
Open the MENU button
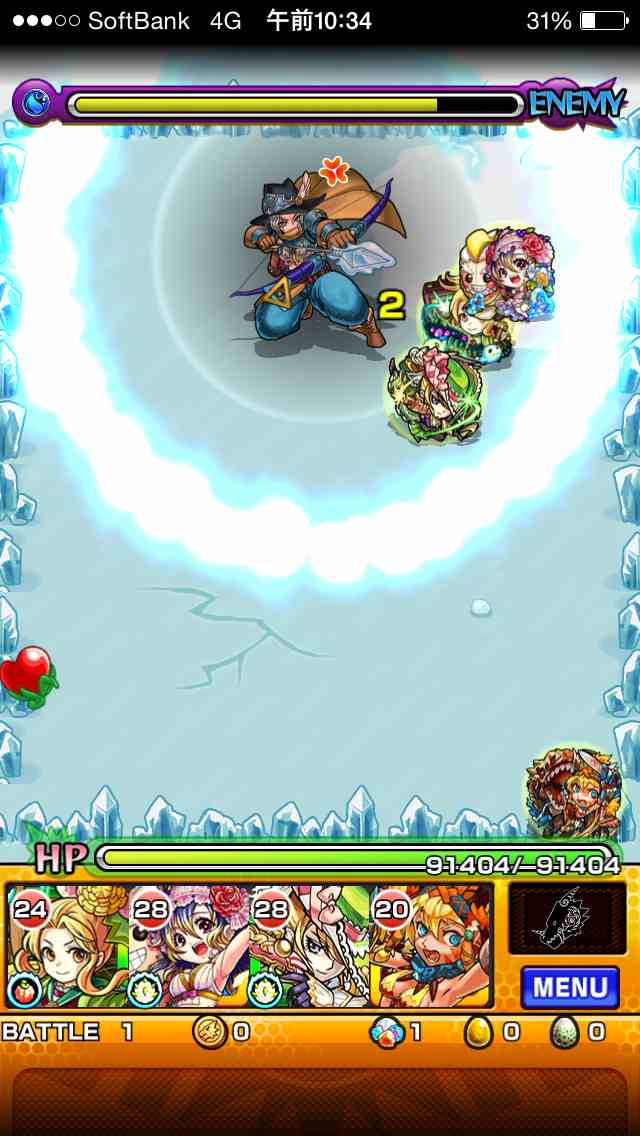569,987
